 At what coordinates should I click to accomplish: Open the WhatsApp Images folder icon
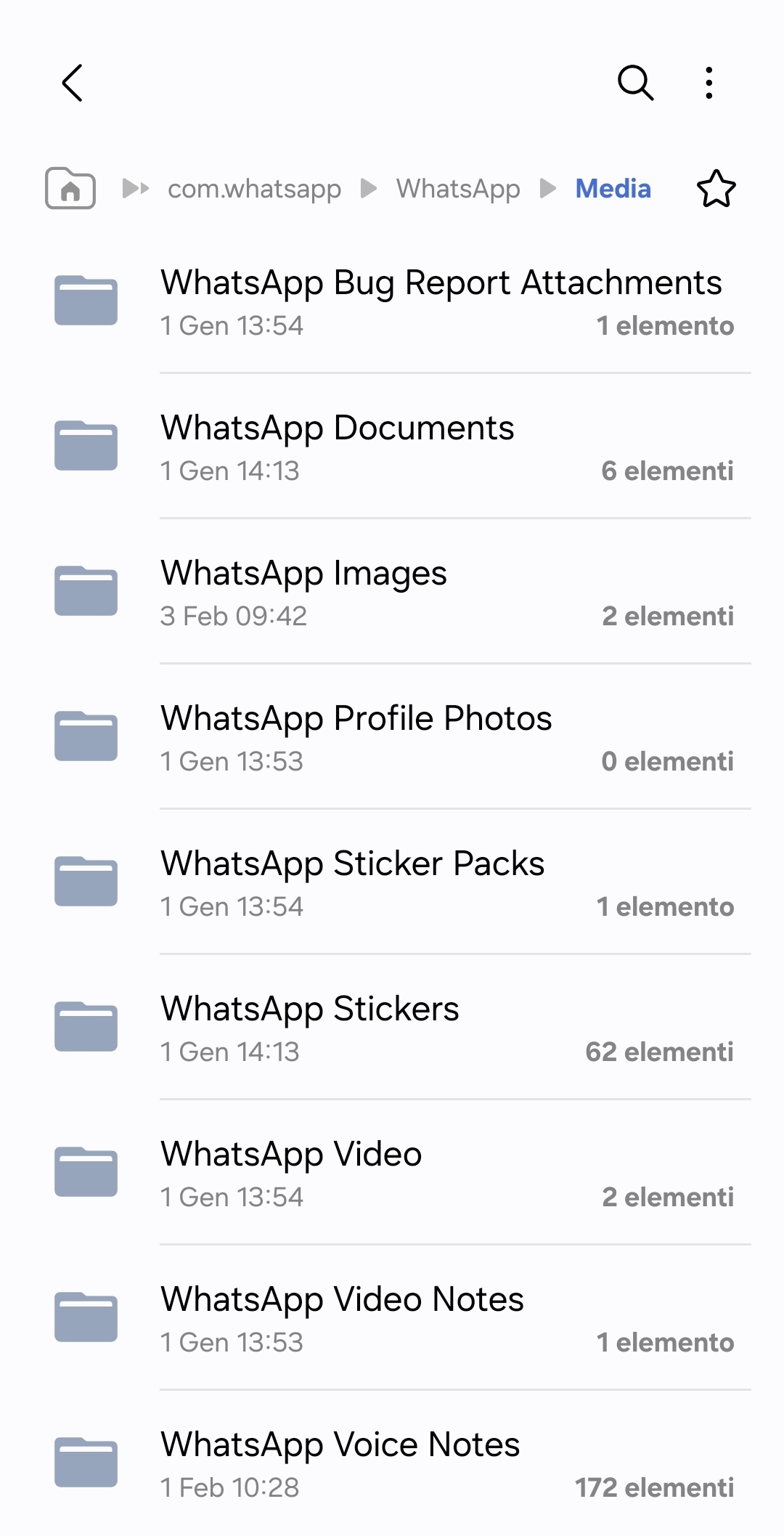point(85,590)
